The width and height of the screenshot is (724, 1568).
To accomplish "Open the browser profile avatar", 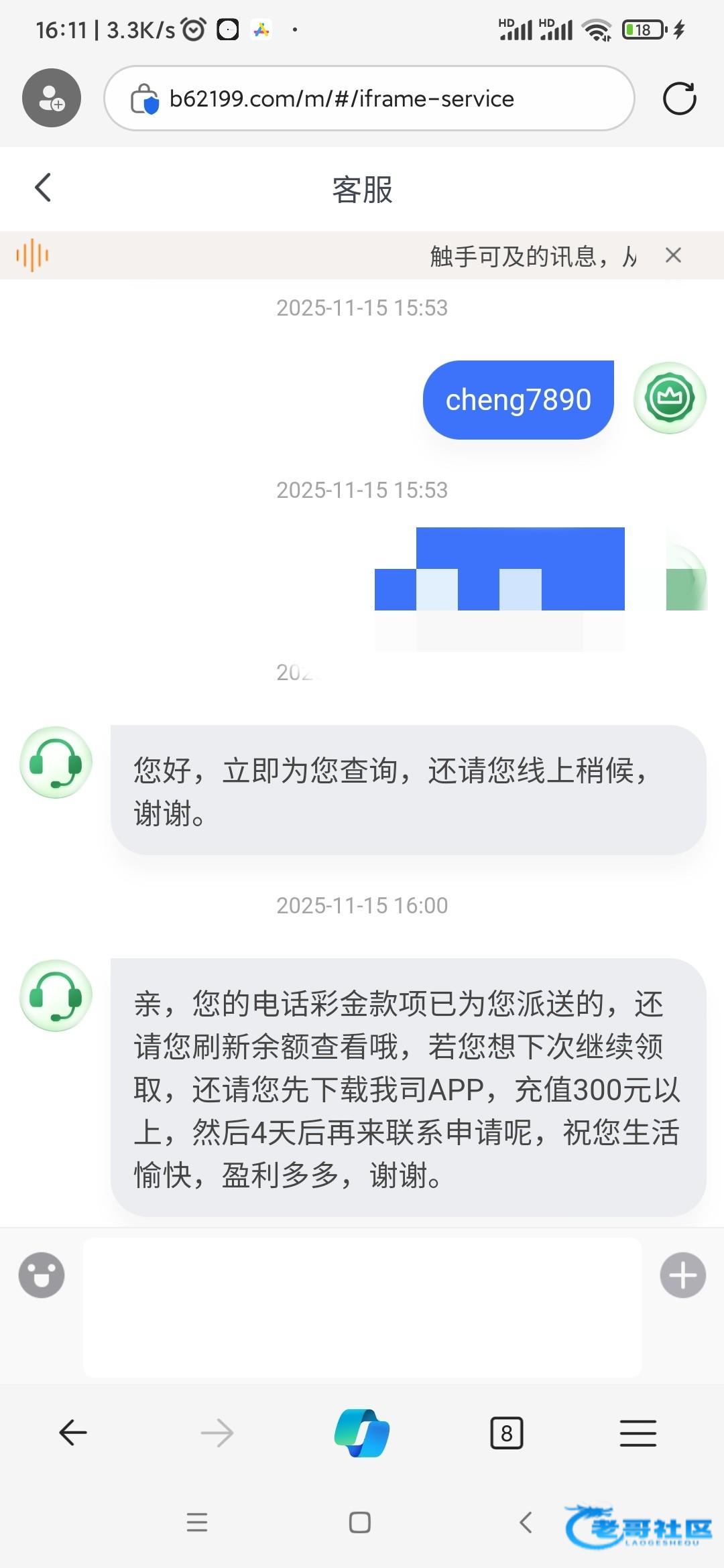I will 52,99.
